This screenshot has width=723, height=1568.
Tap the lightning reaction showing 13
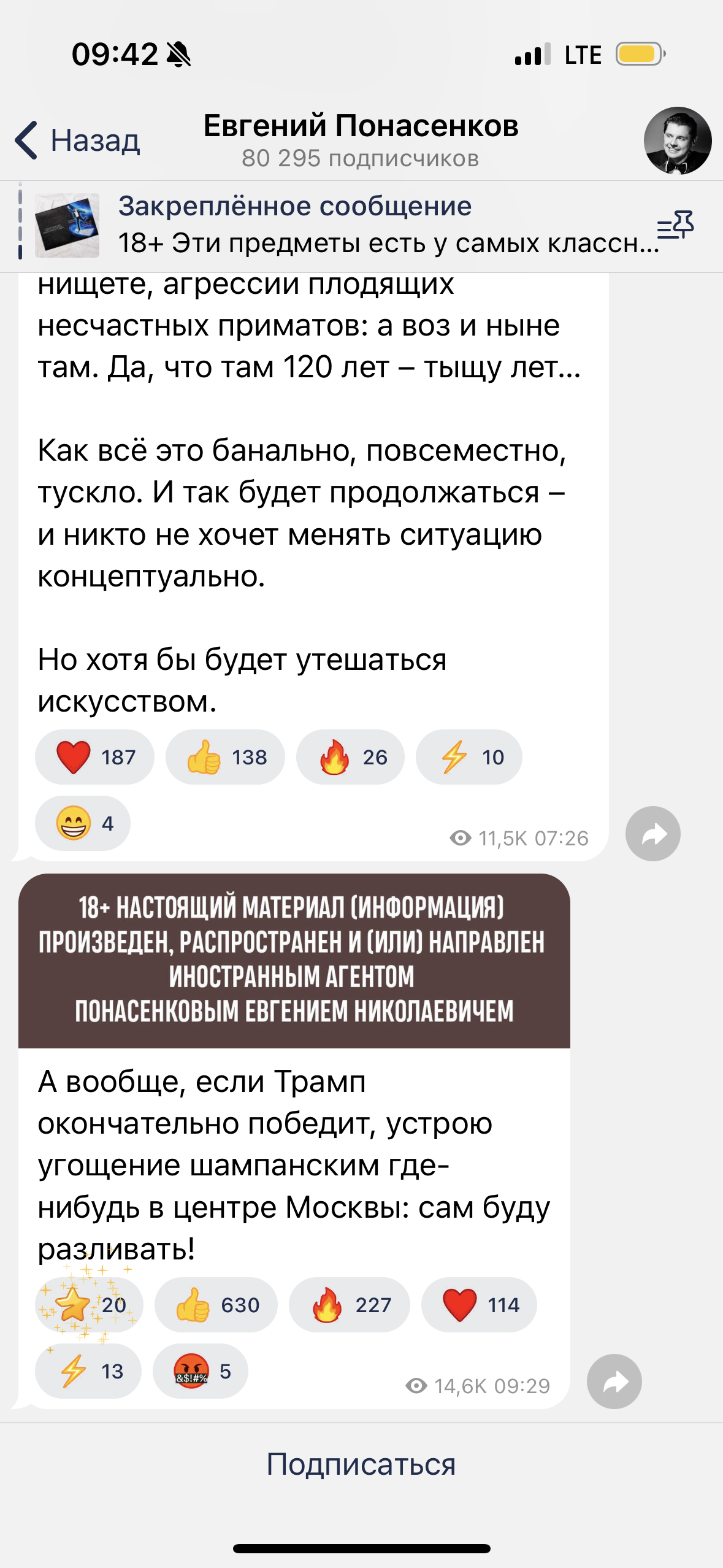point(88,1371)
